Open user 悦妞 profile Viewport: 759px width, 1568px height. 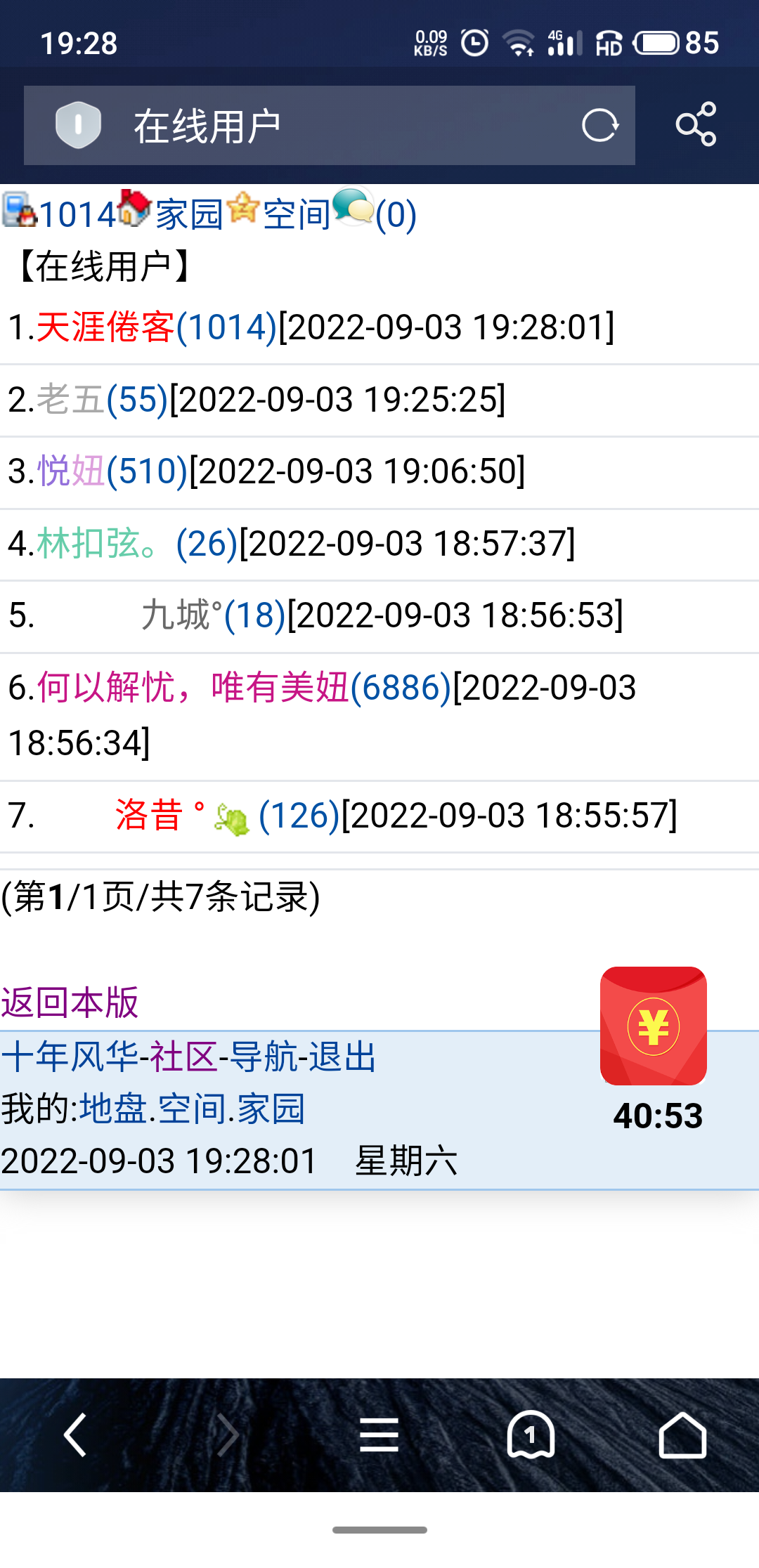(x=70, y=471)
